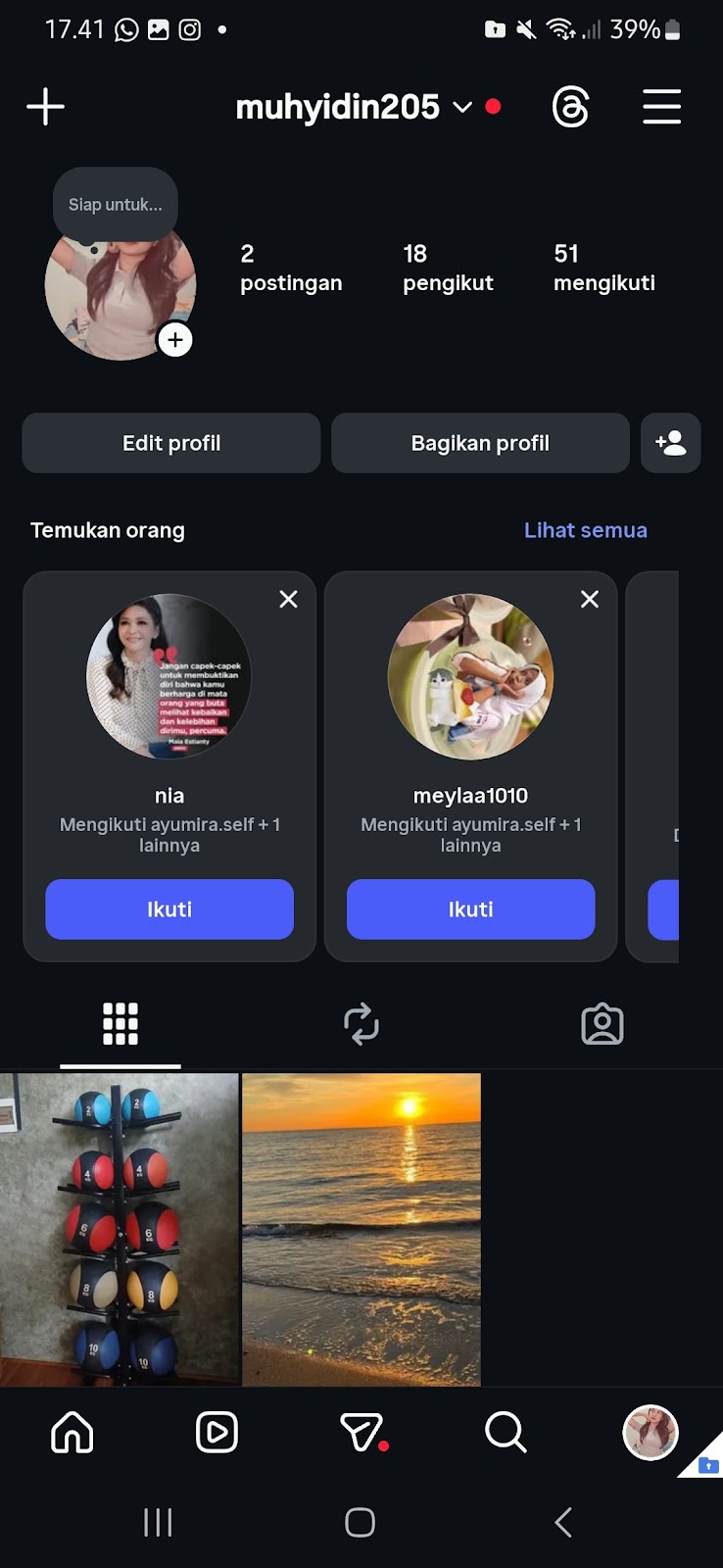The image size is (723, 1568).
Task: Follow nia with the Ikuti button
Action: [169, 909]
